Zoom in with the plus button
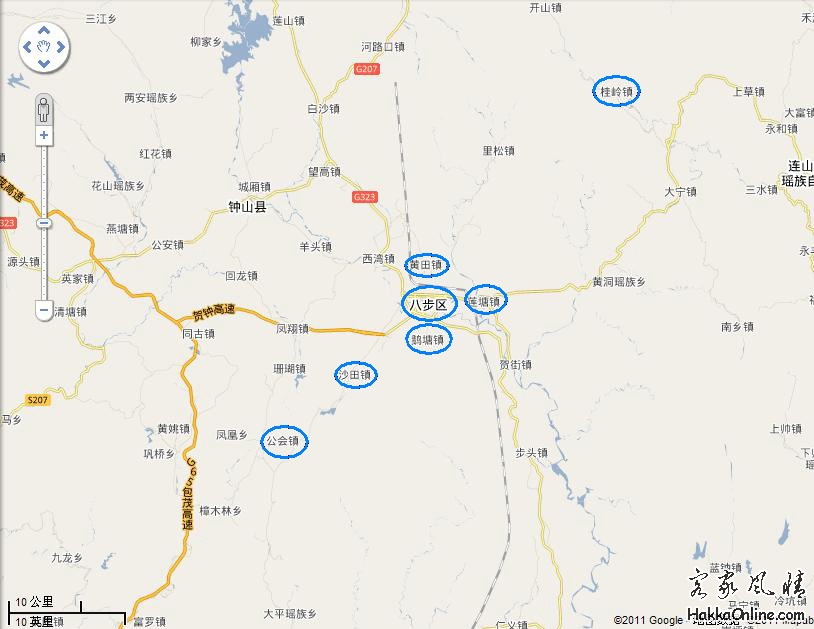 point(44,135)
